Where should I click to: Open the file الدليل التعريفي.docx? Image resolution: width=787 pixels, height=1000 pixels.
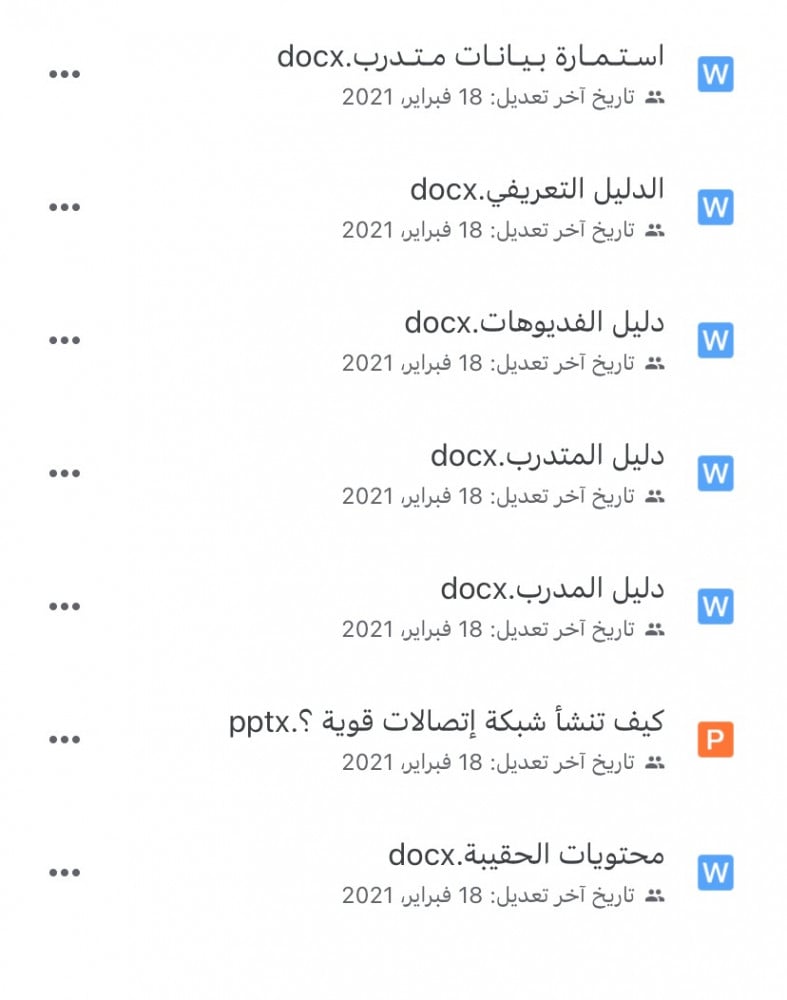pyautogui.click(x=537, y=189)
